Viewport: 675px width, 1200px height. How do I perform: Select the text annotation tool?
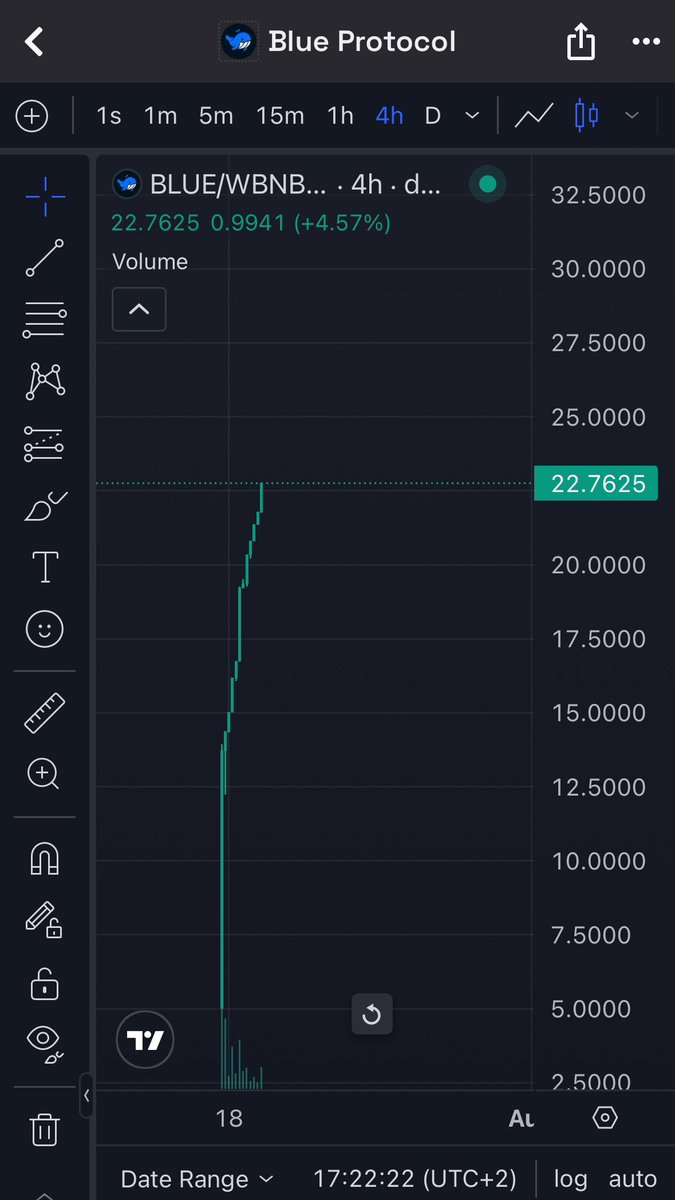point(45,566)
